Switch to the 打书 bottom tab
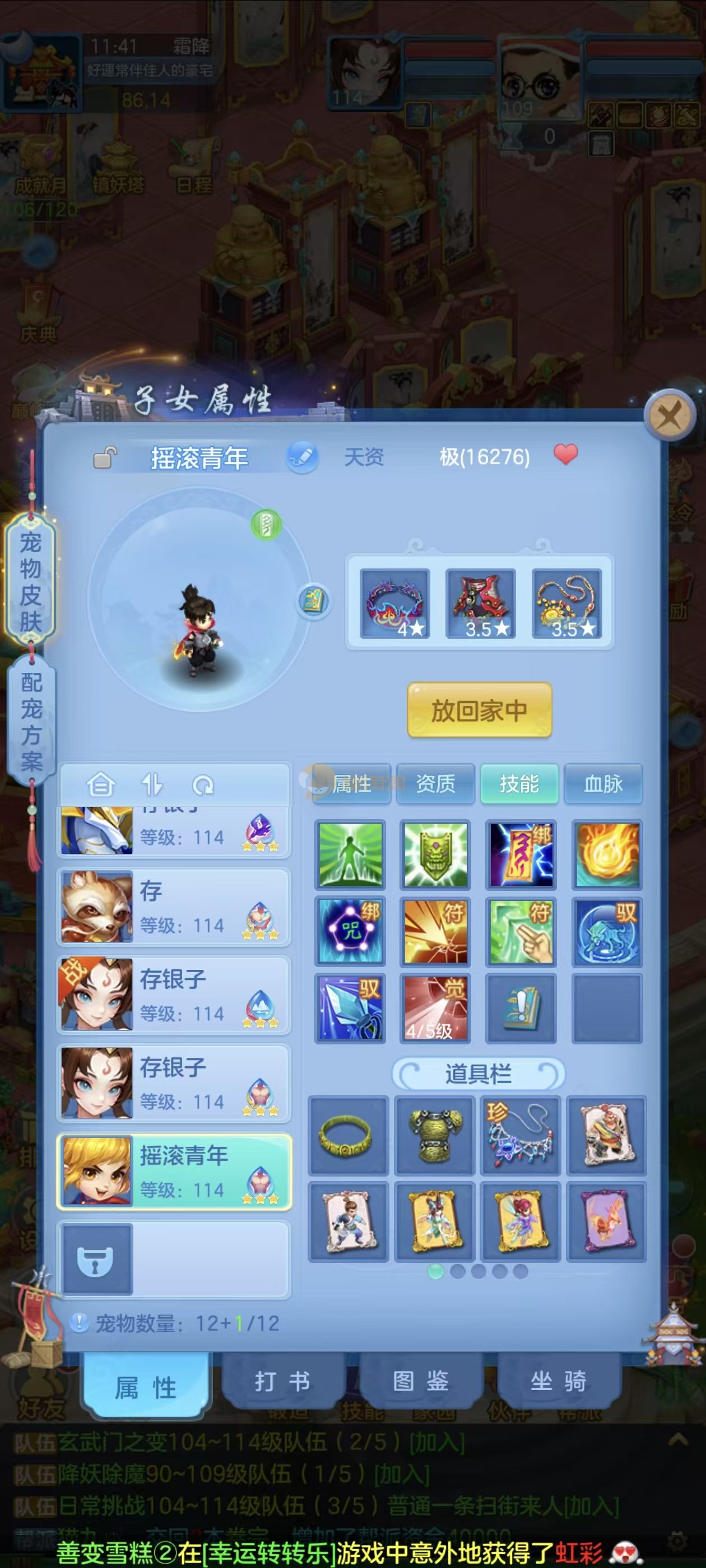Screen dimensions: 706x1568 point(282,1382)
